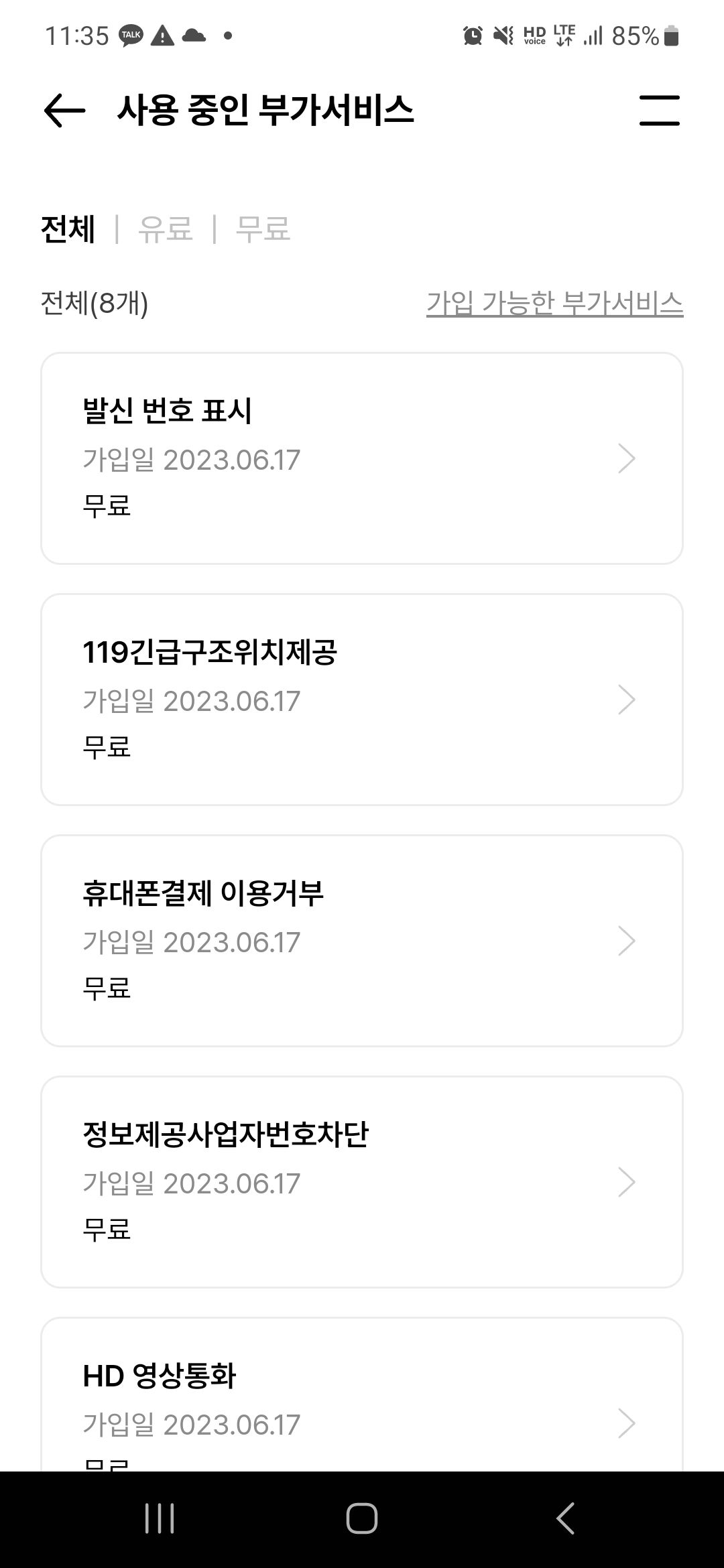The width and height of the screenshot is (724, 1568).
Task: Open the 발신 번호 표시 service card
Action: [x=362, y=458]
